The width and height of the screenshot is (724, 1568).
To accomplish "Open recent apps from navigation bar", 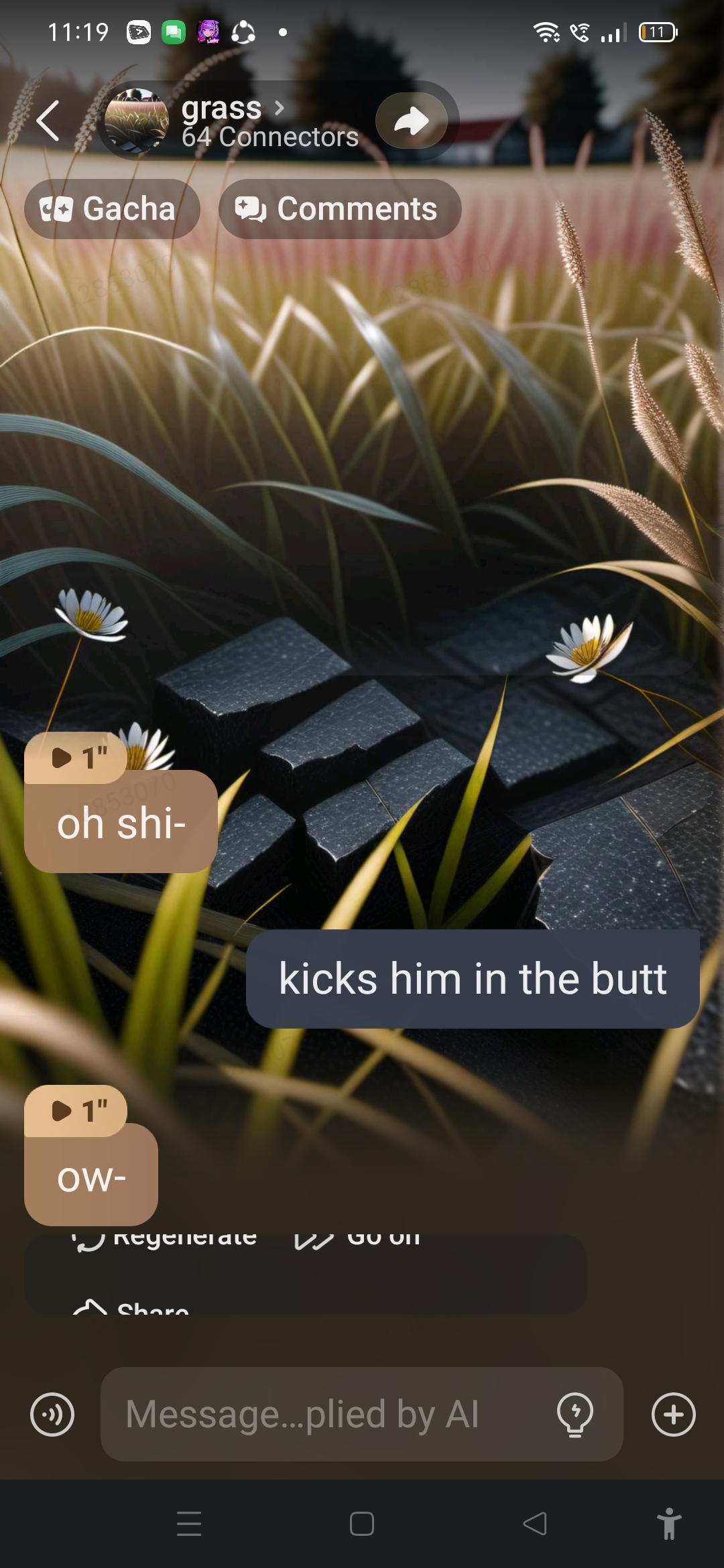I will point(189,1524).
